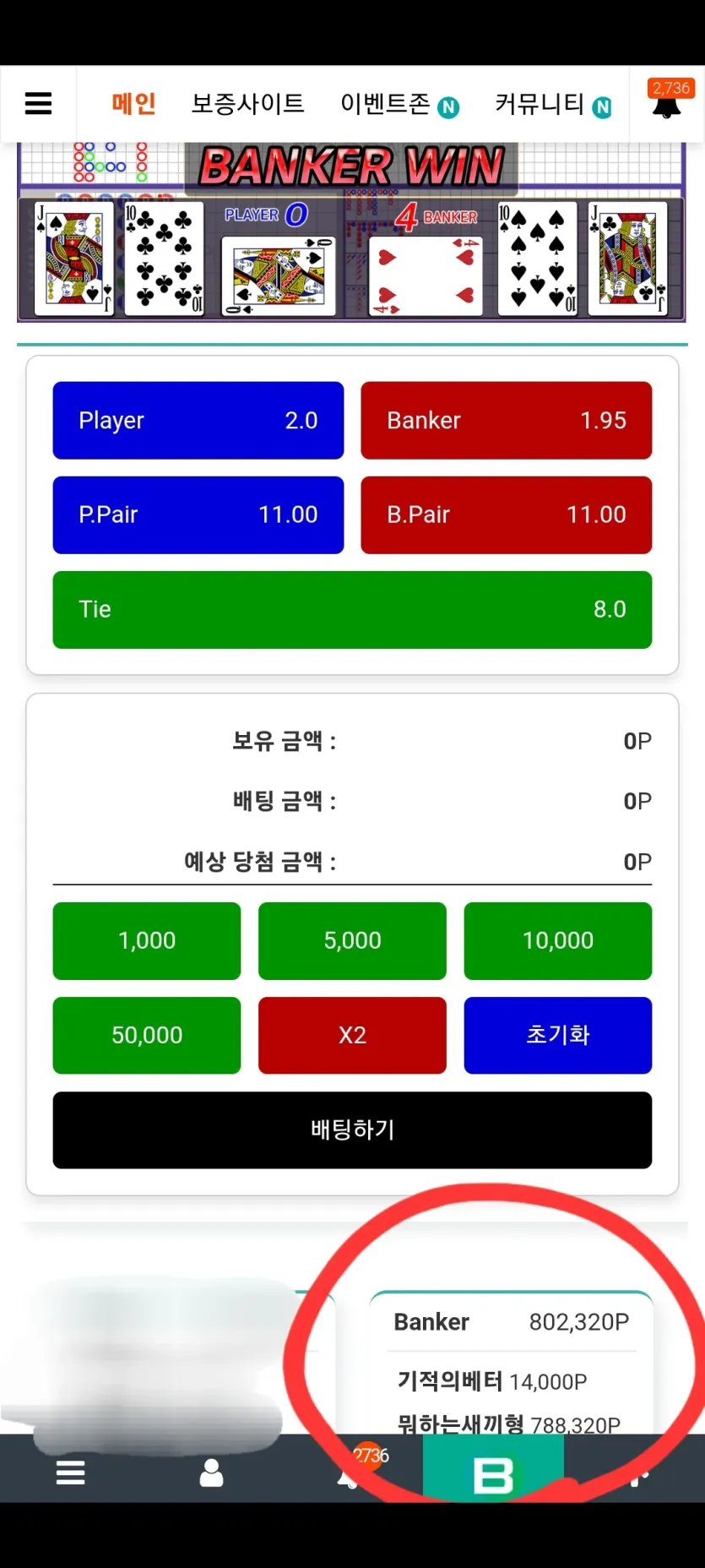Add 50,000 to the bet amount

click(147, 1035)
